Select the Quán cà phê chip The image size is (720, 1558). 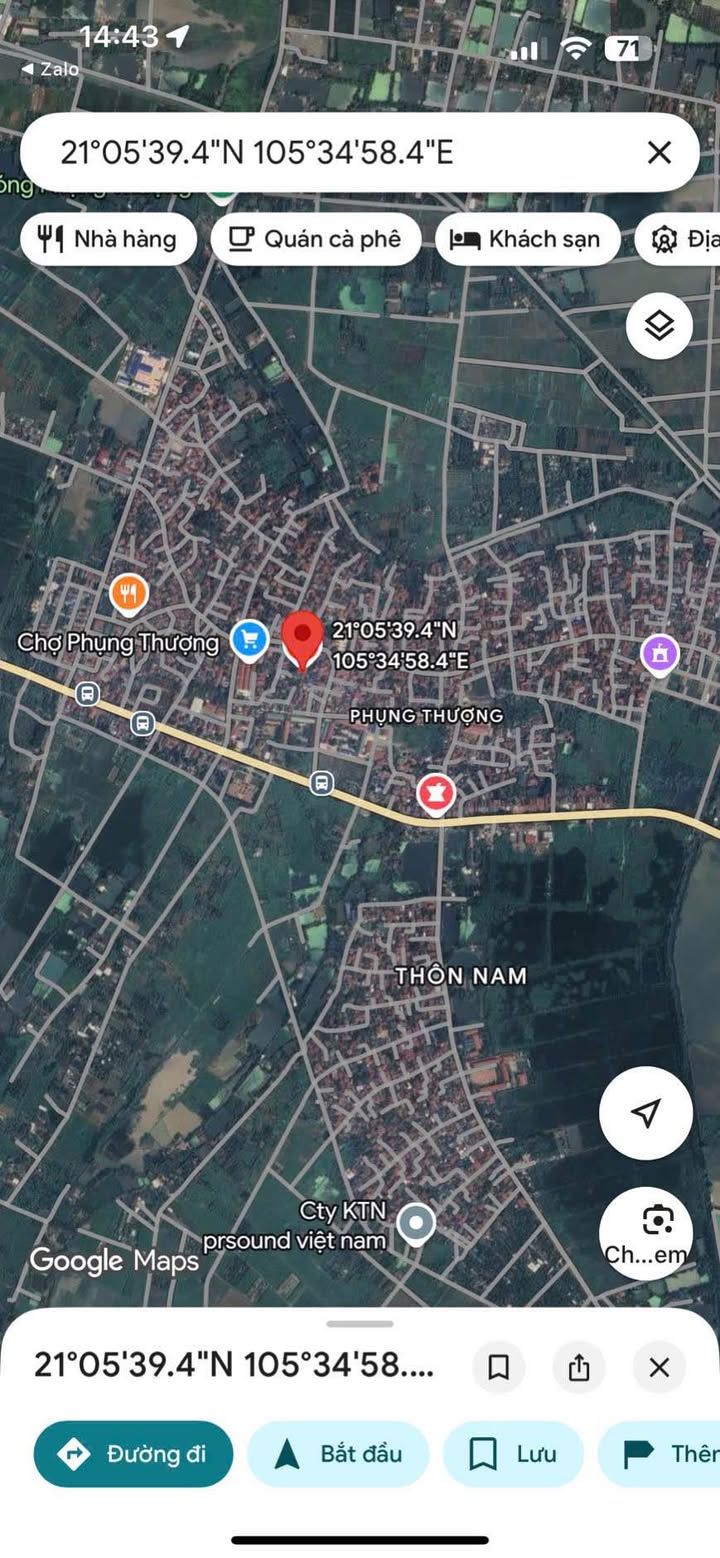[316, 239]
